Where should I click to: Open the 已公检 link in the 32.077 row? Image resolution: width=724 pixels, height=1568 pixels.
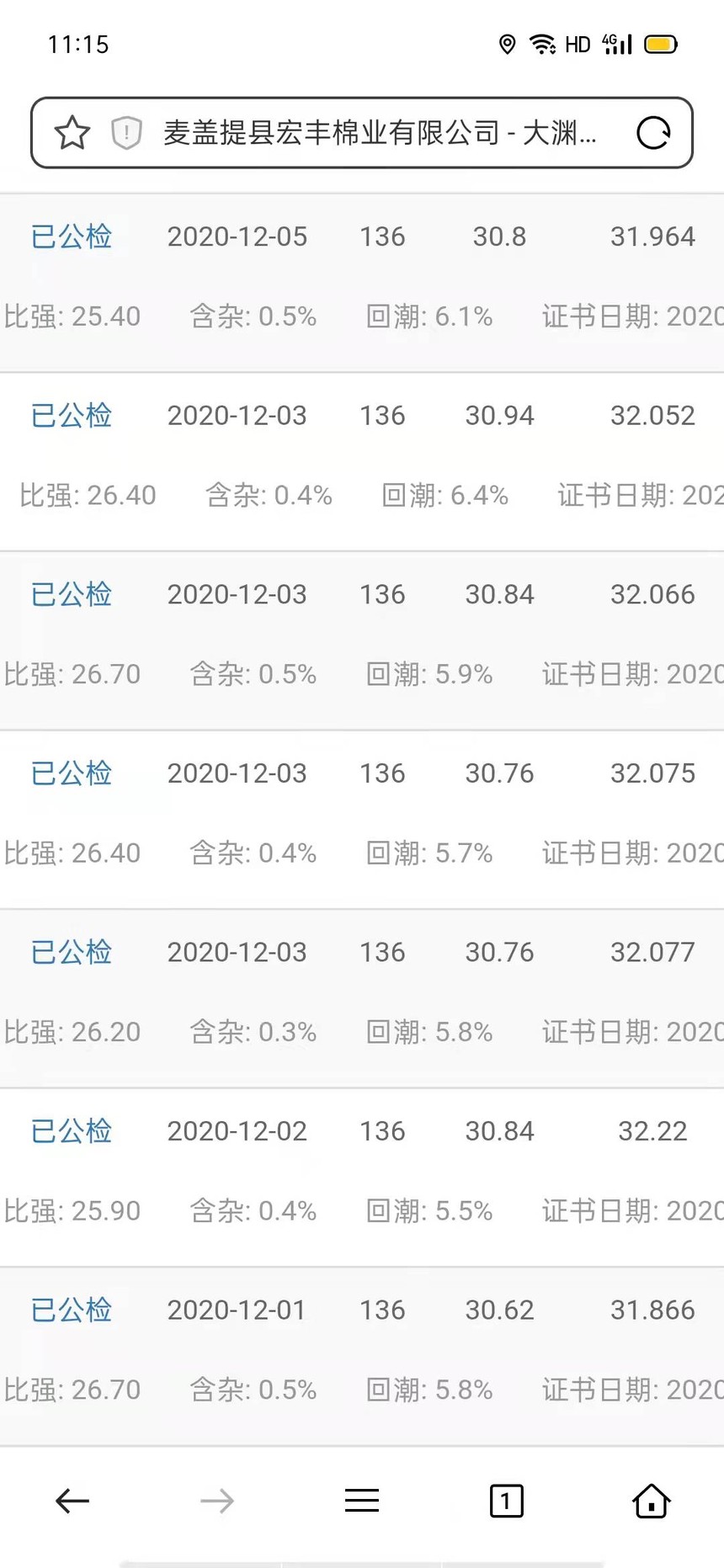(x=72, y=952)
